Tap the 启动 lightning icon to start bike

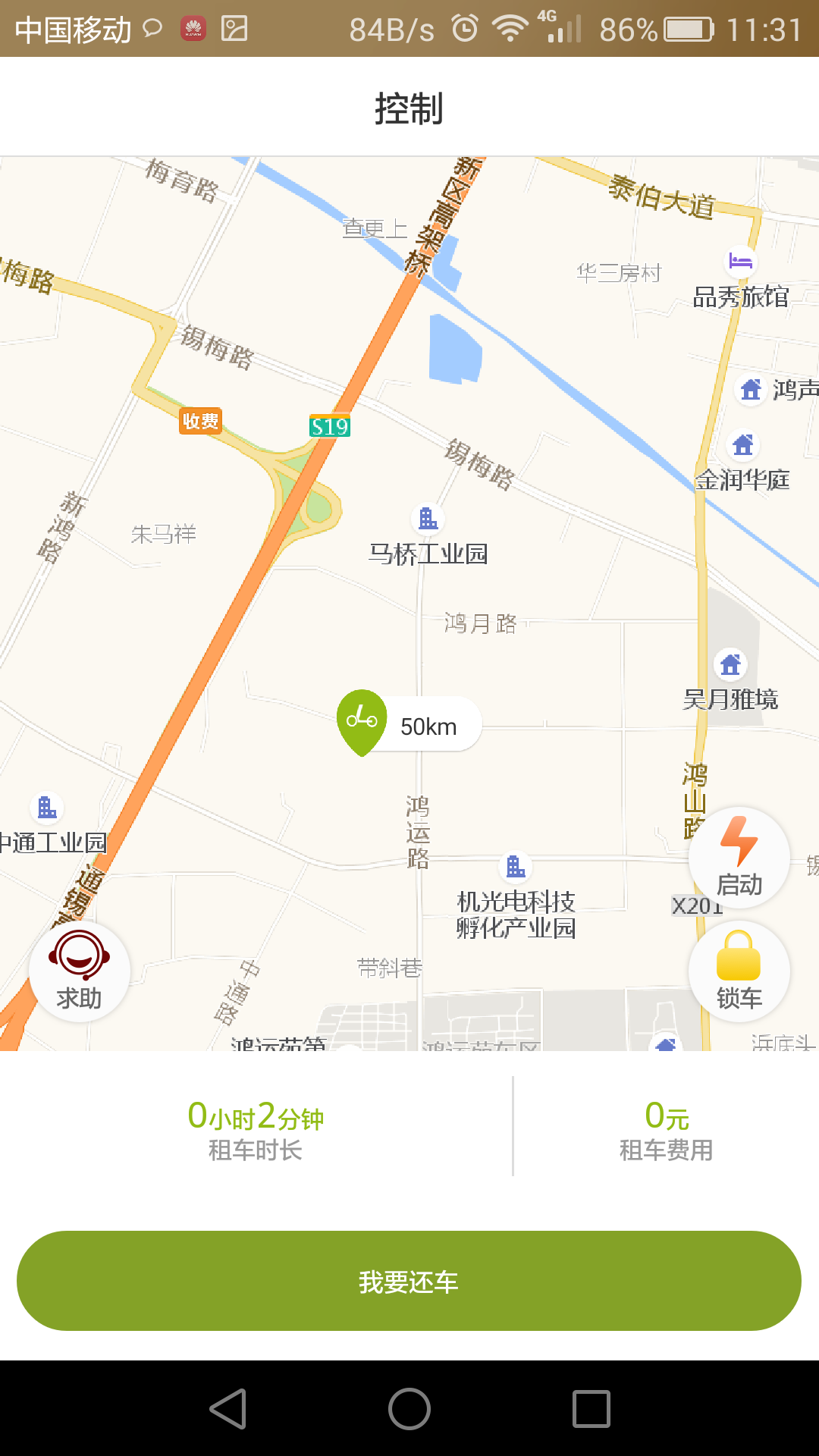(737, 857)
